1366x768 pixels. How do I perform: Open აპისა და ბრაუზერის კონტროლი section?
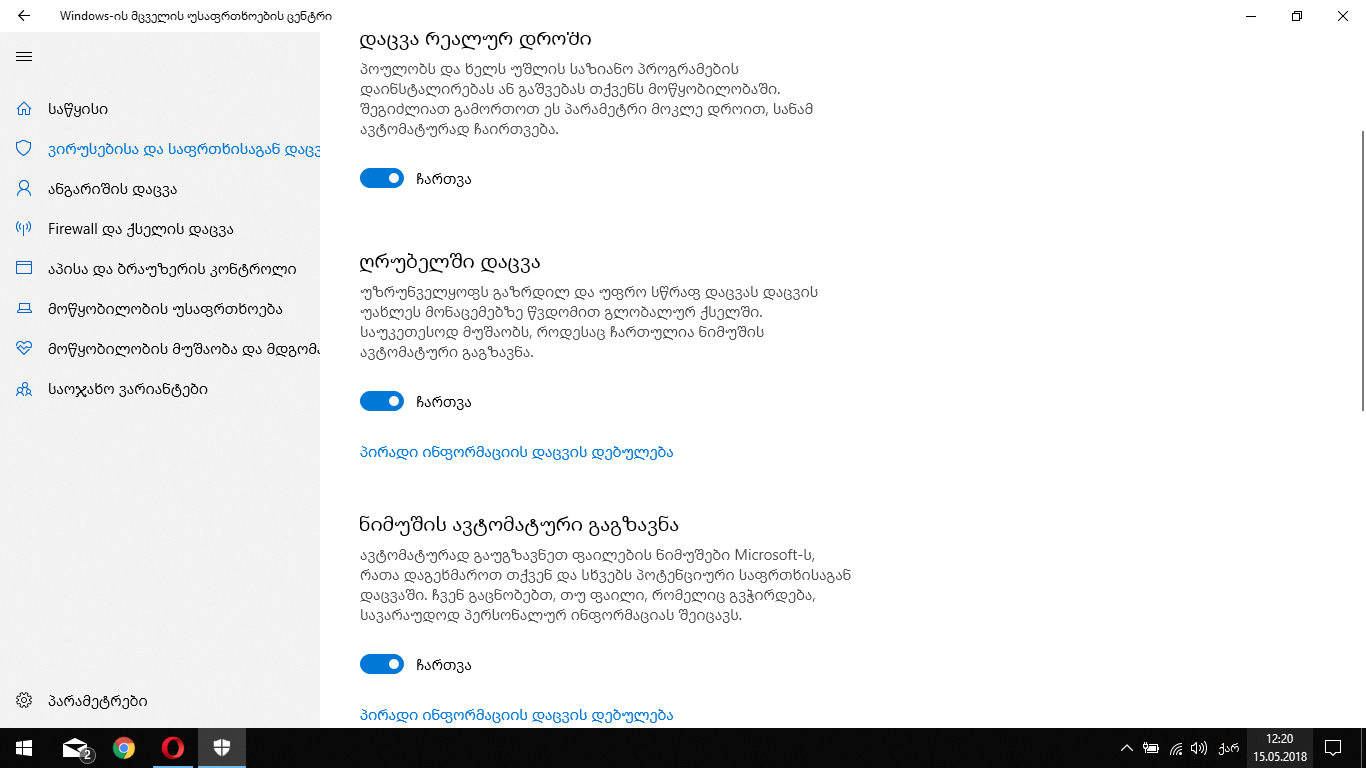171,269
